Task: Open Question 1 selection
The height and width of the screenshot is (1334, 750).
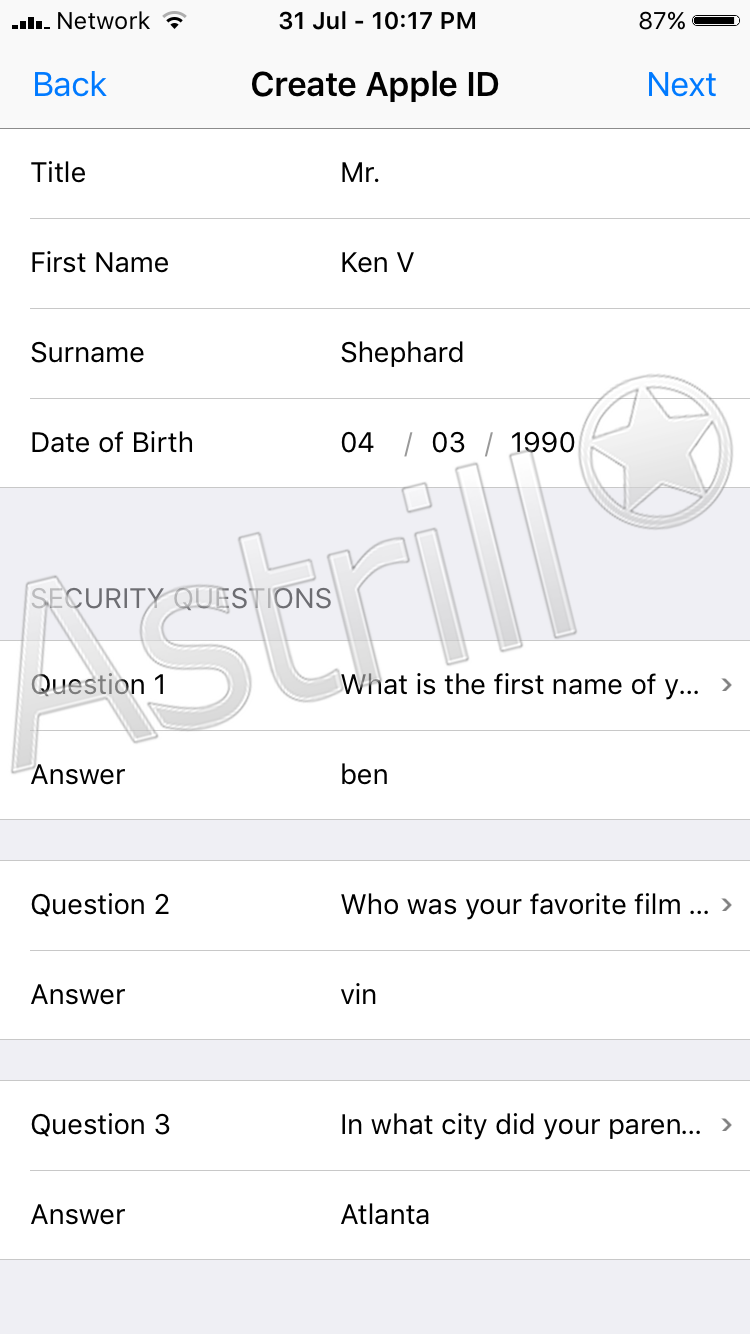Action: point(375,685)
